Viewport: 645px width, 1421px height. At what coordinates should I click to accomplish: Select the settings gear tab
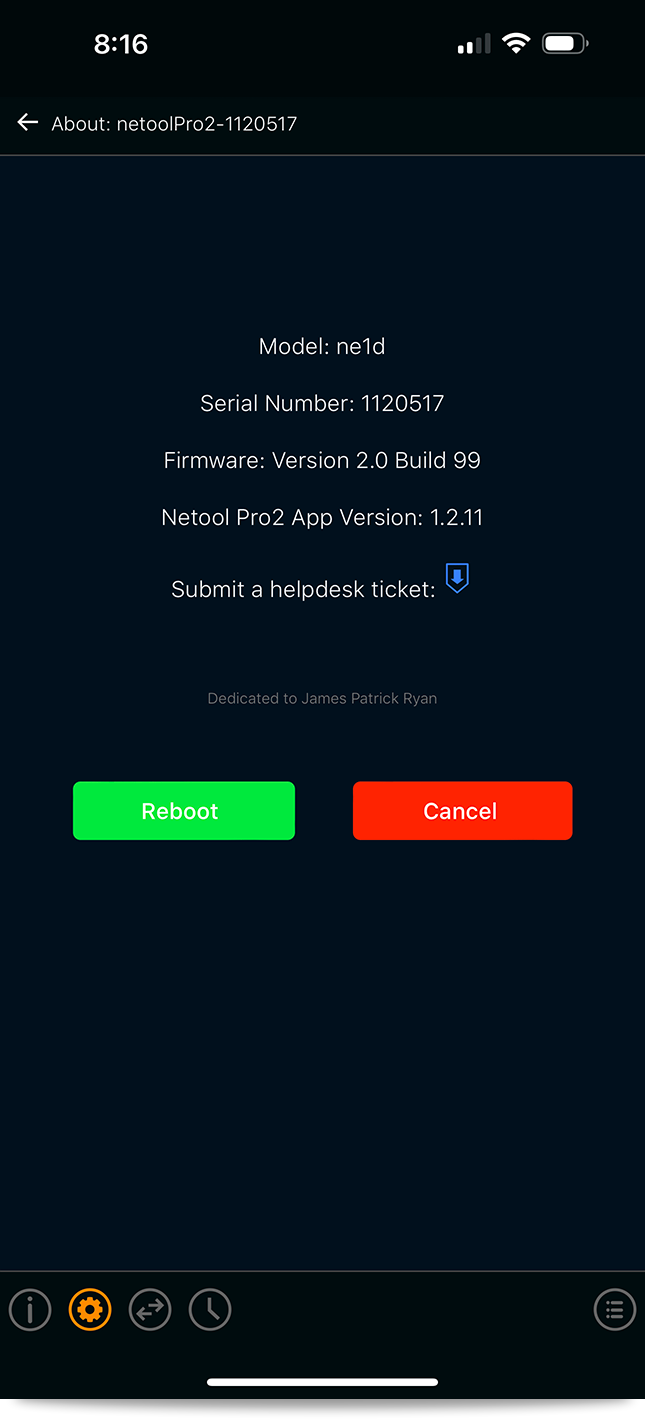(x=90, y=1309)
